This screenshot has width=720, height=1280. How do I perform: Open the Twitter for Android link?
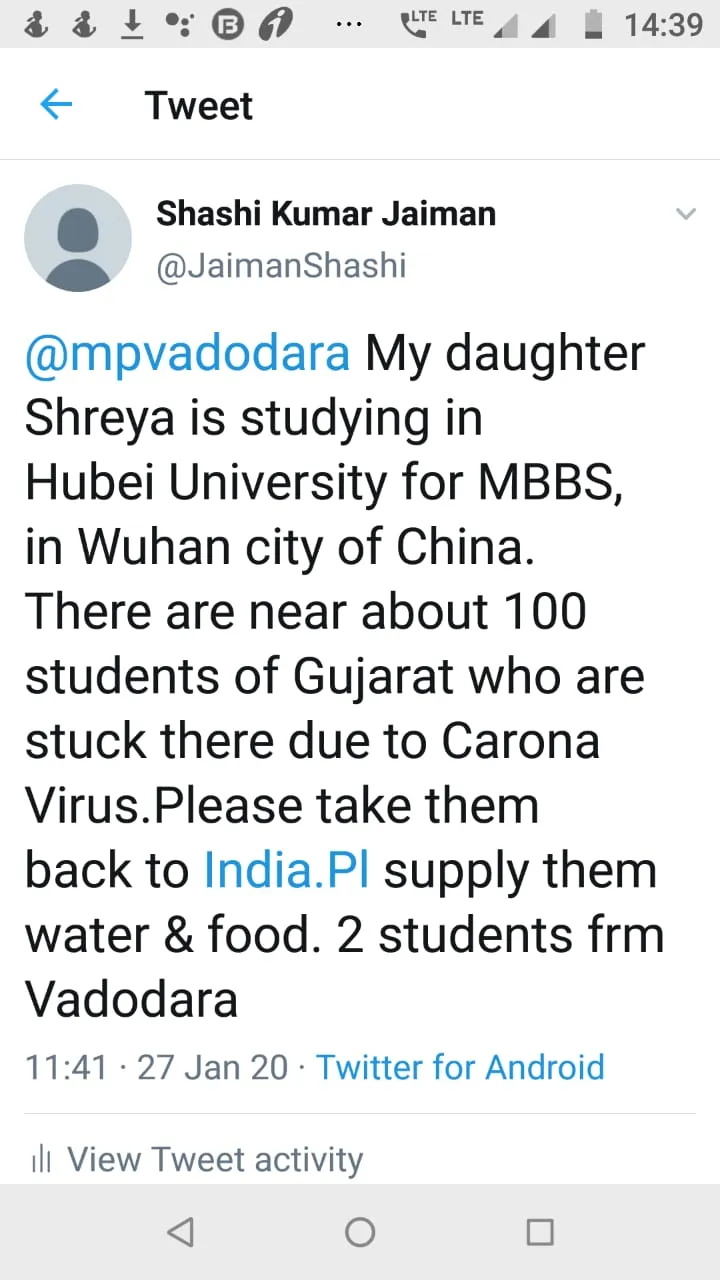point(460,1067)
